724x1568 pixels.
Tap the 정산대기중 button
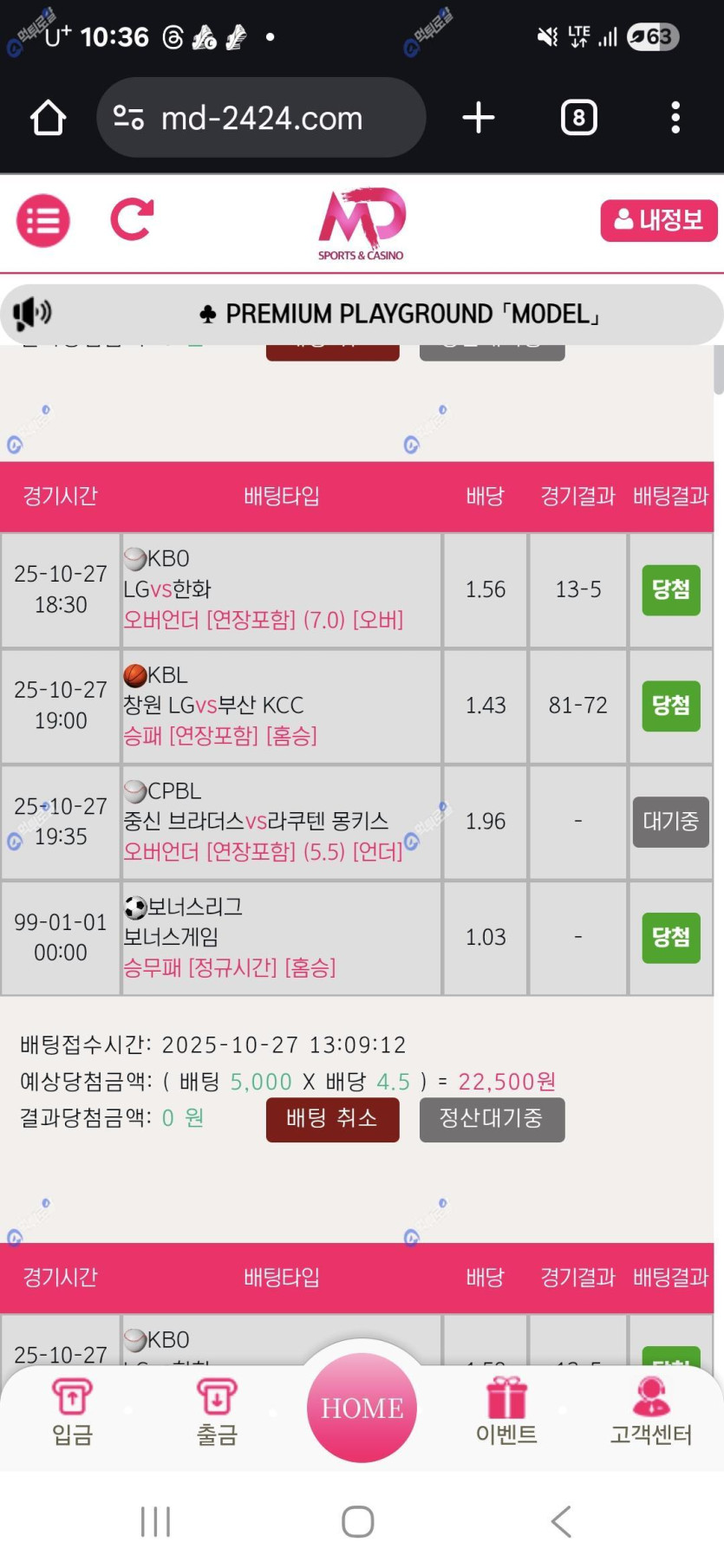(x=492, y=1119)
